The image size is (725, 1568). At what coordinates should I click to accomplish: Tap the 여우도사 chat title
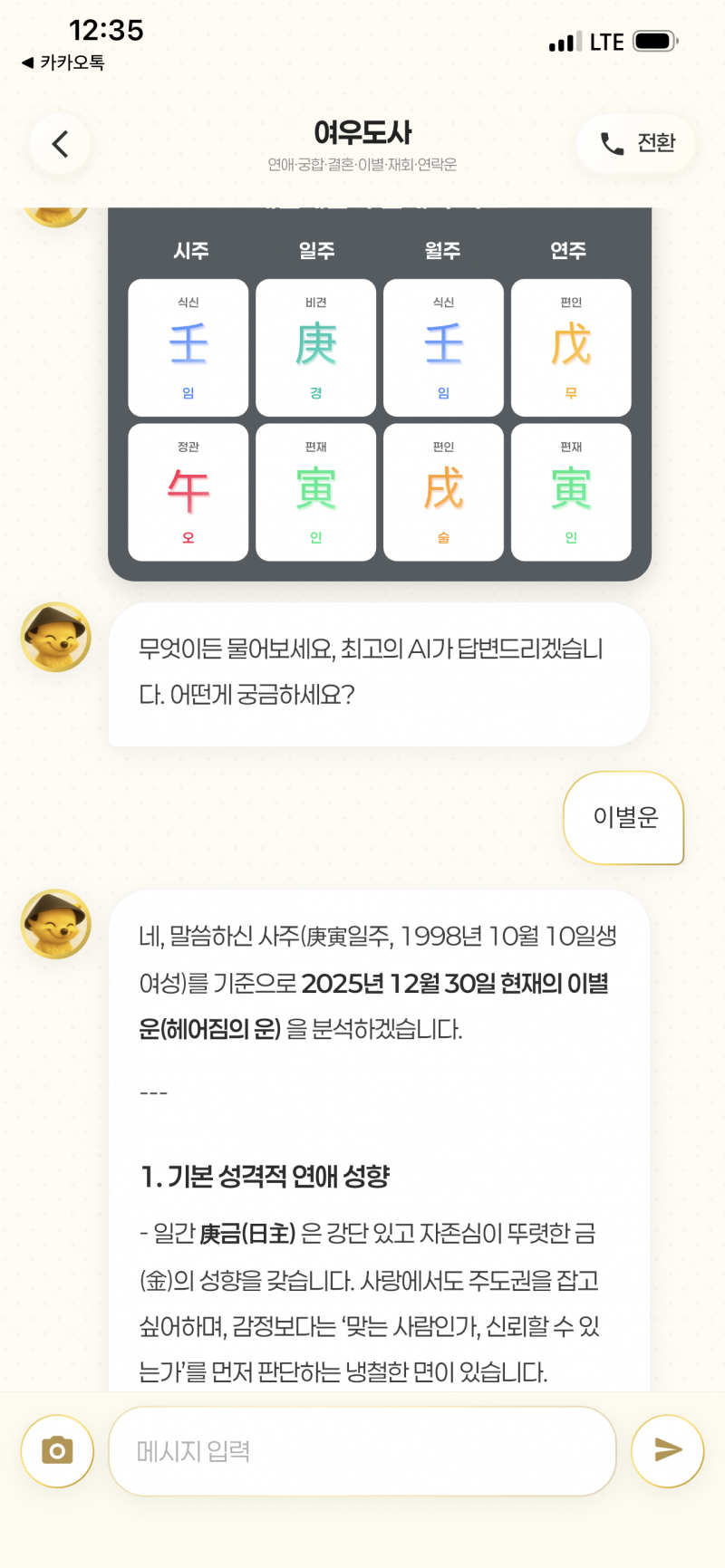[362, 131]
